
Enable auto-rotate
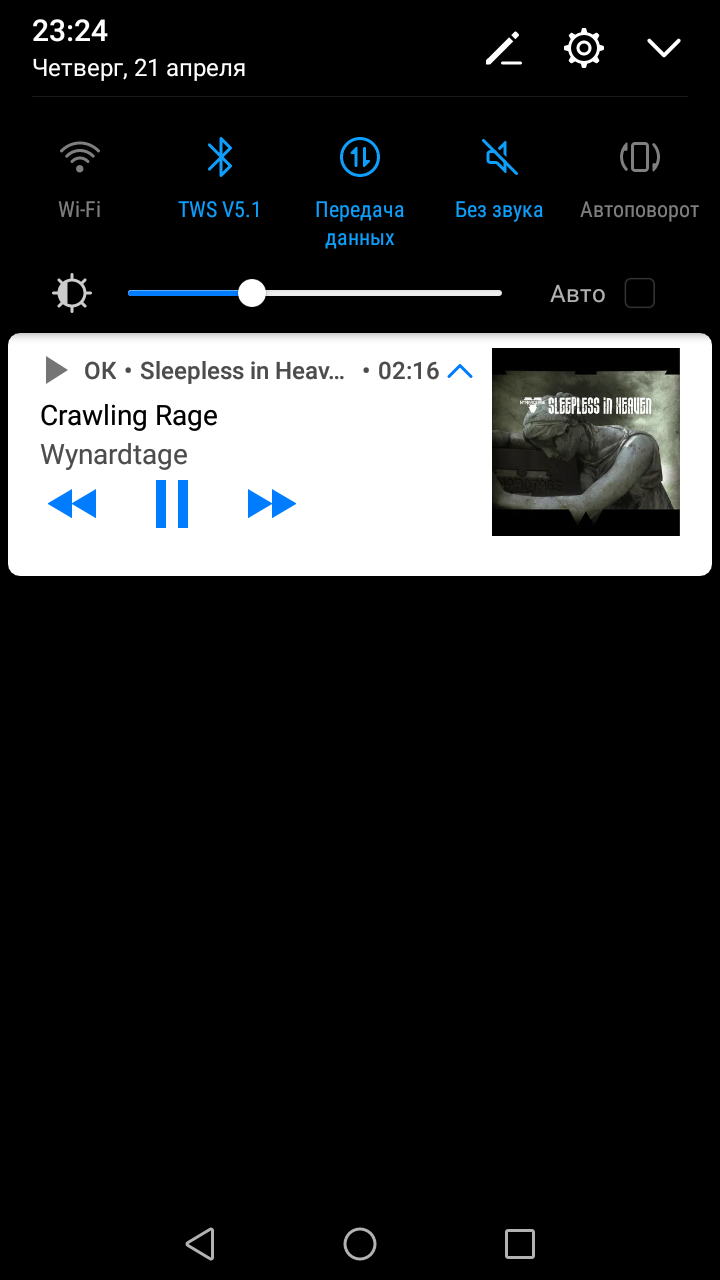coord(640,180)
